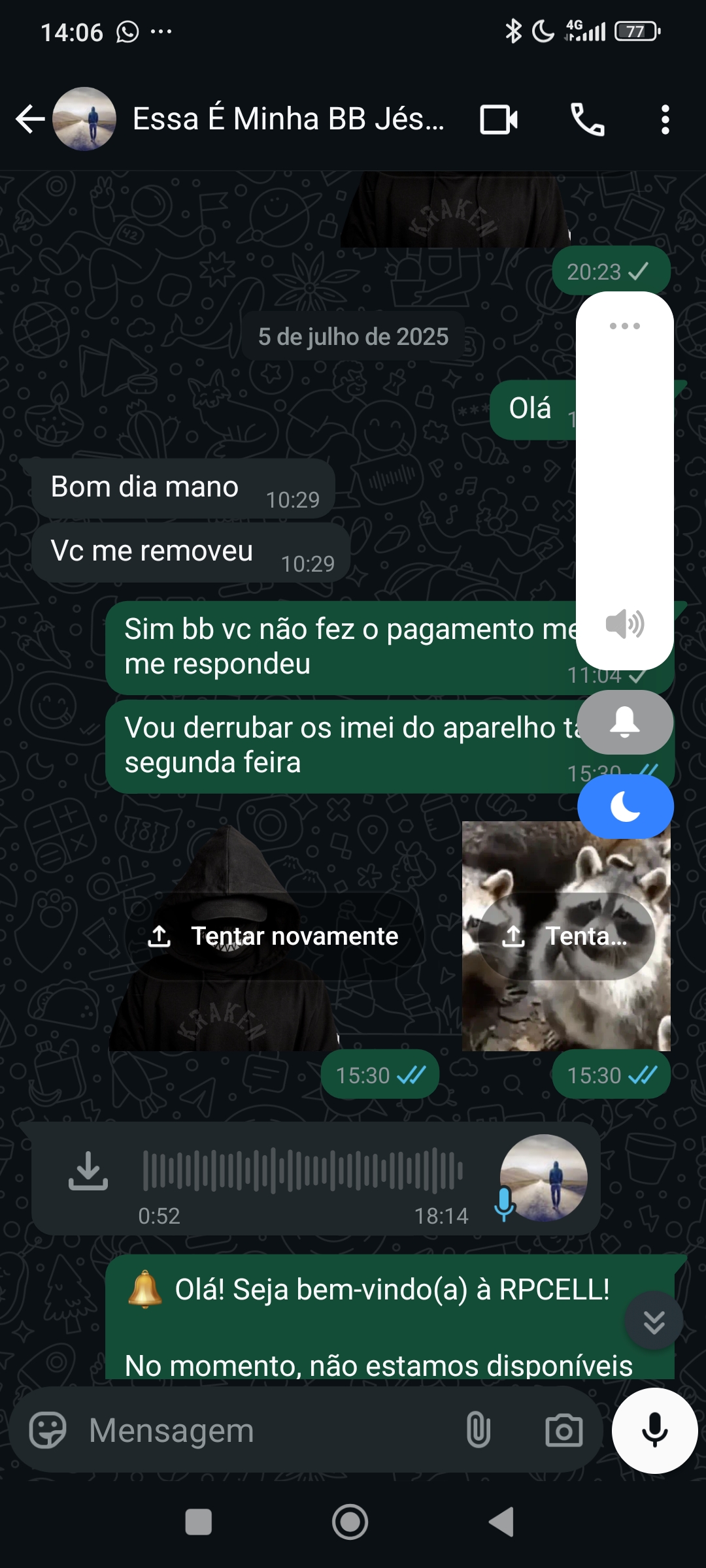The image size is (706, 1568).
Task: Open recent apps from navigation bar
Action: tap(198, 1522)
